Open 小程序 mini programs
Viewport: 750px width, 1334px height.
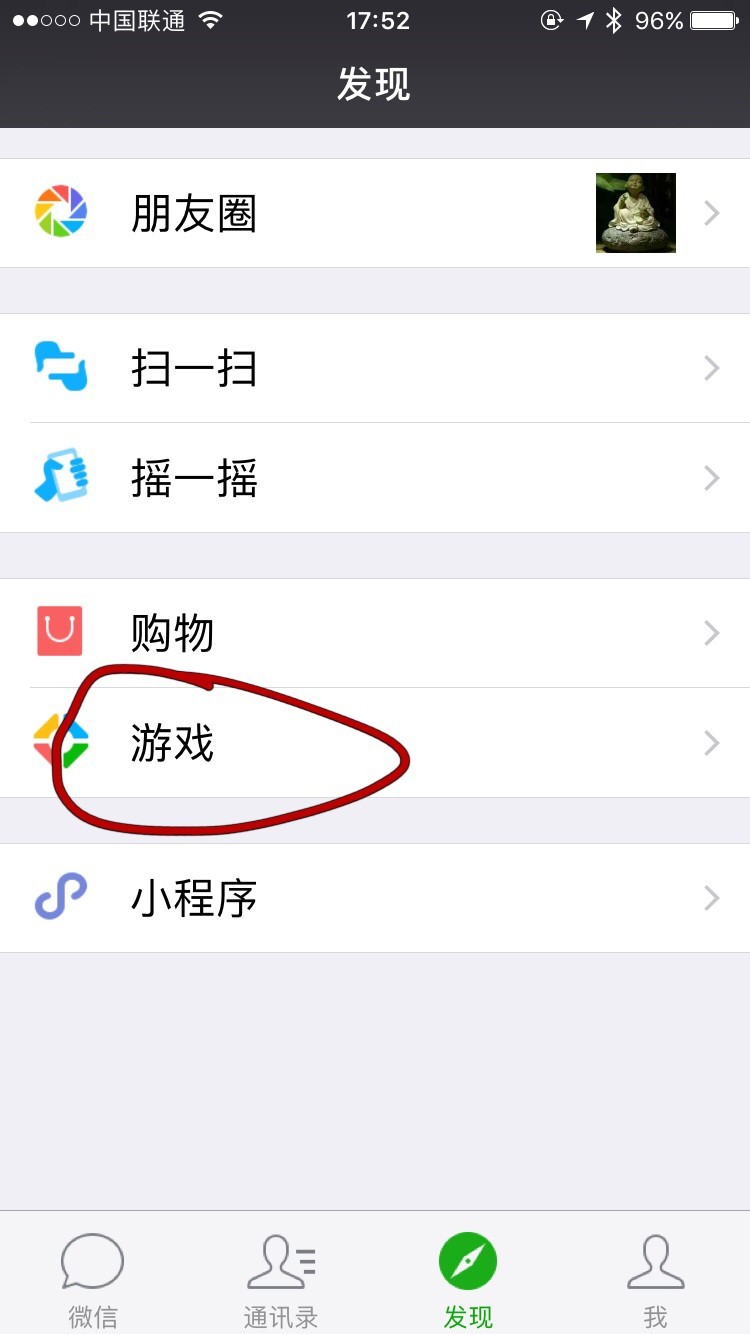(375, 898)
